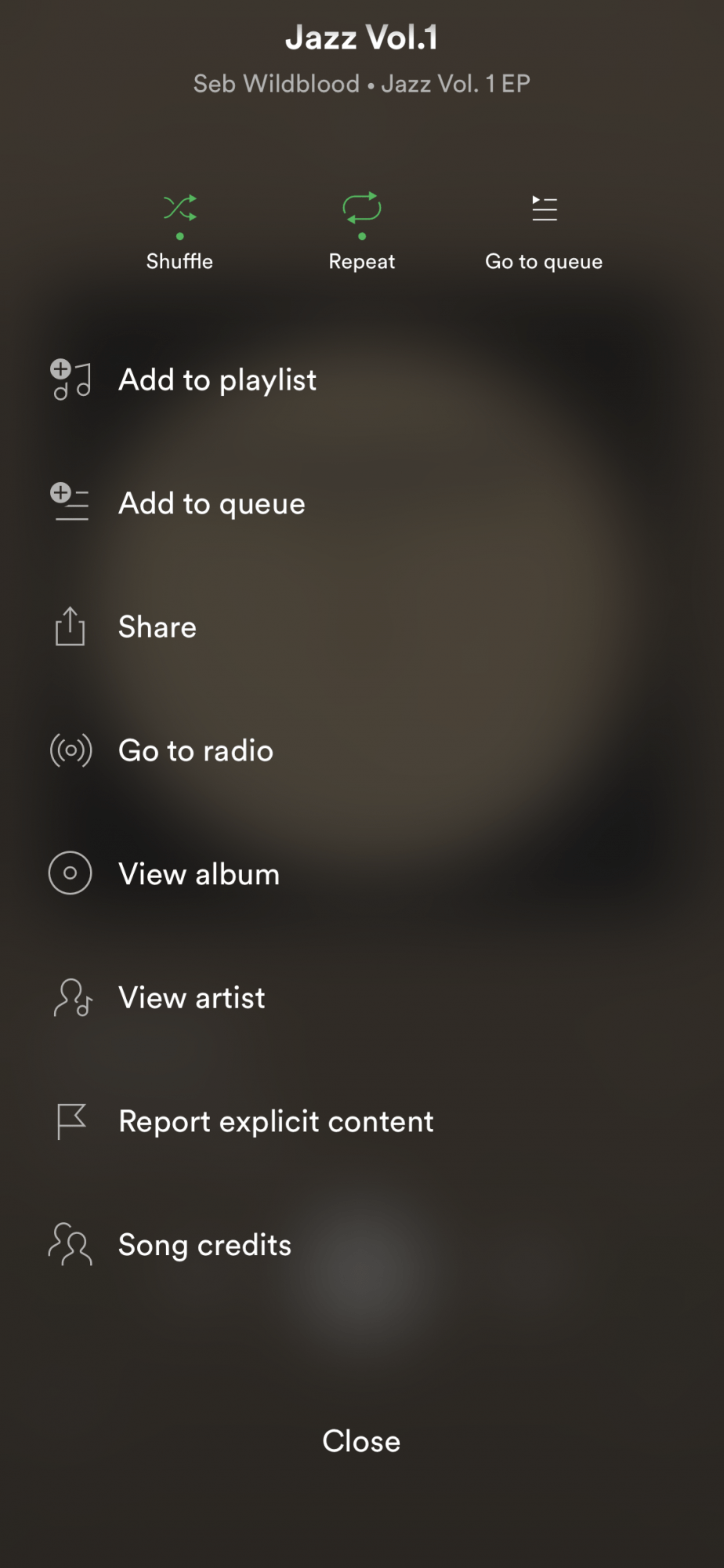Select the Go to radio broadcast icon

click(70, 750)
